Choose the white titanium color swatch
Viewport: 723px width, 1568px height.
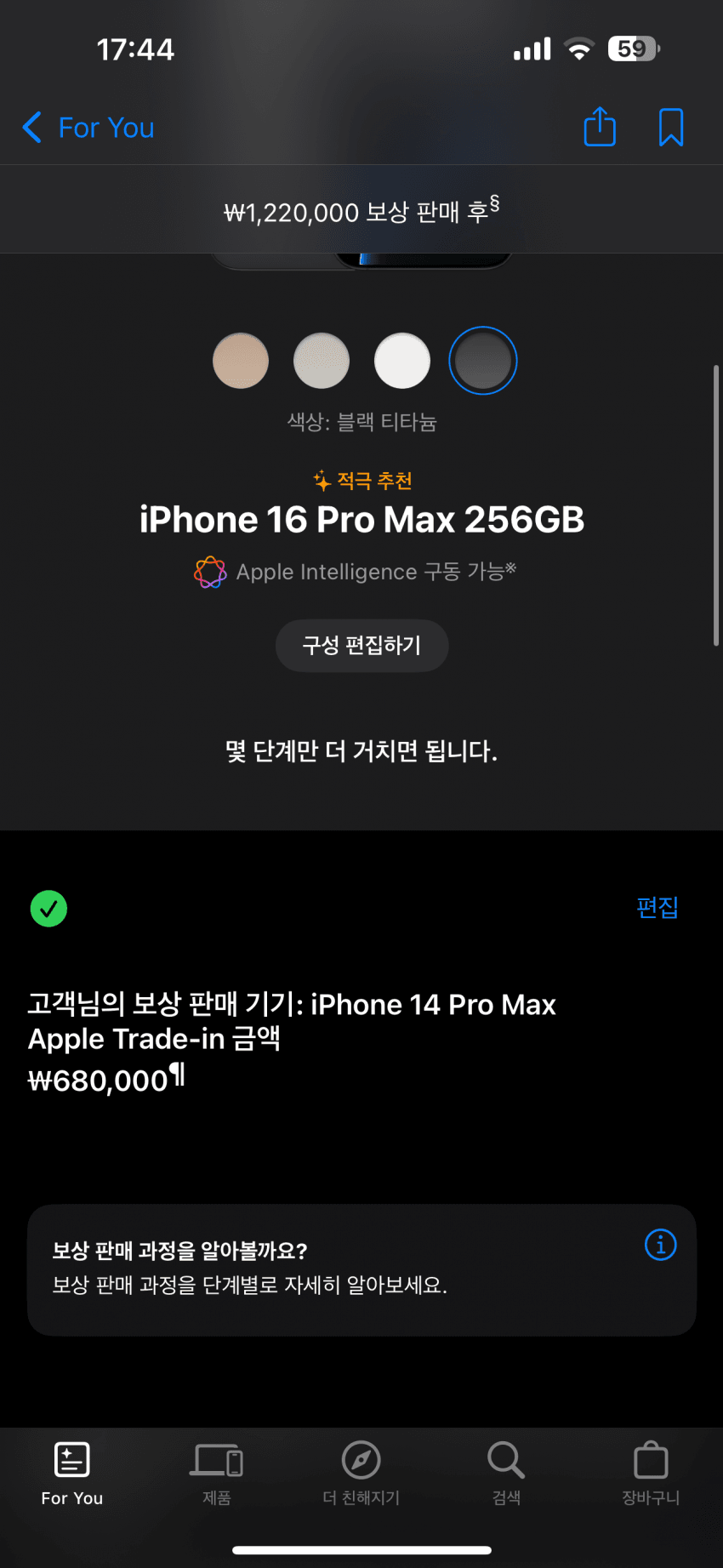pyautogui.click(x=402, y=361)
